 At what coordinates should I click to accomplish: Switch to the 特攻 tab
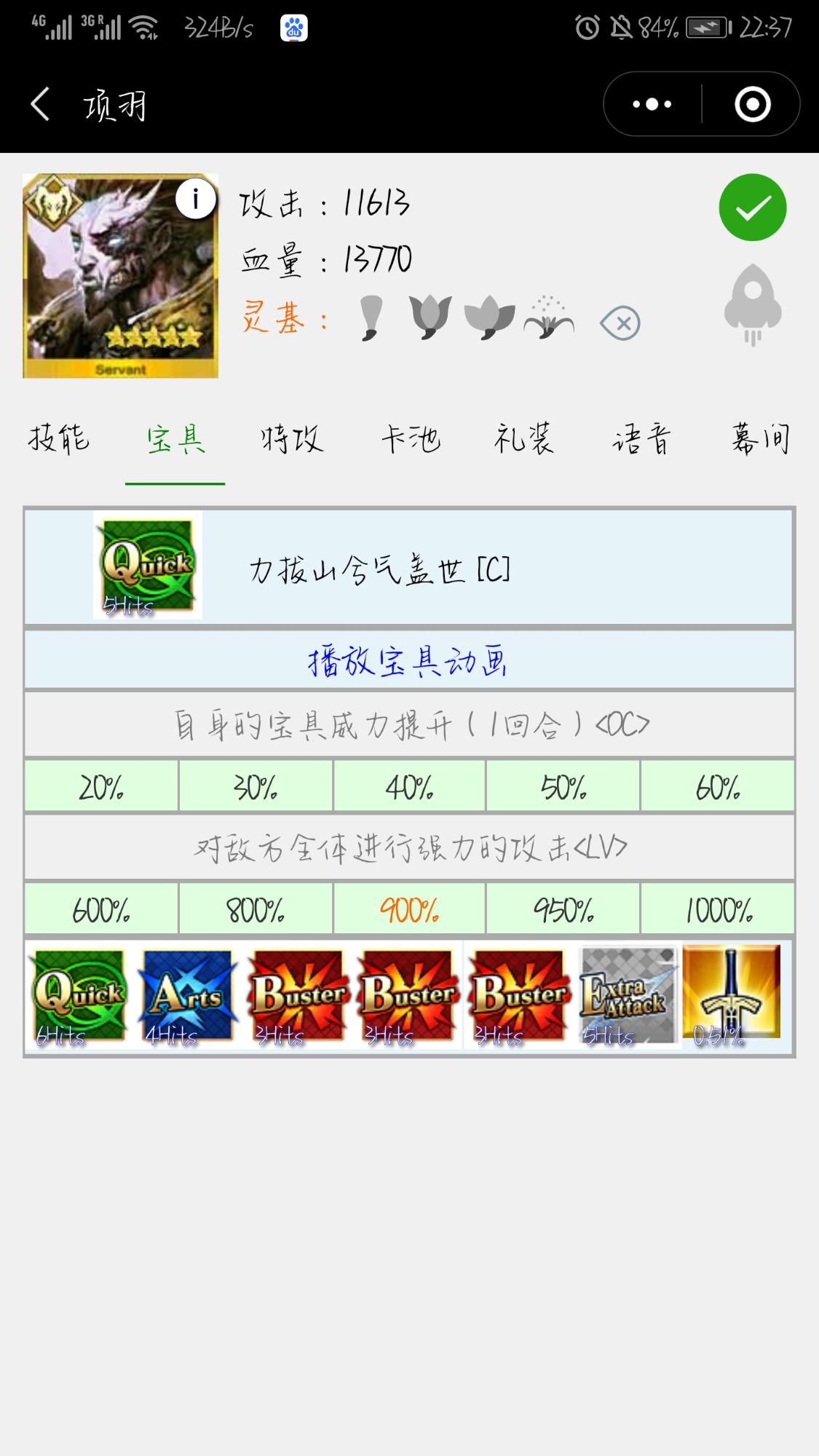(x=292, y=439)
